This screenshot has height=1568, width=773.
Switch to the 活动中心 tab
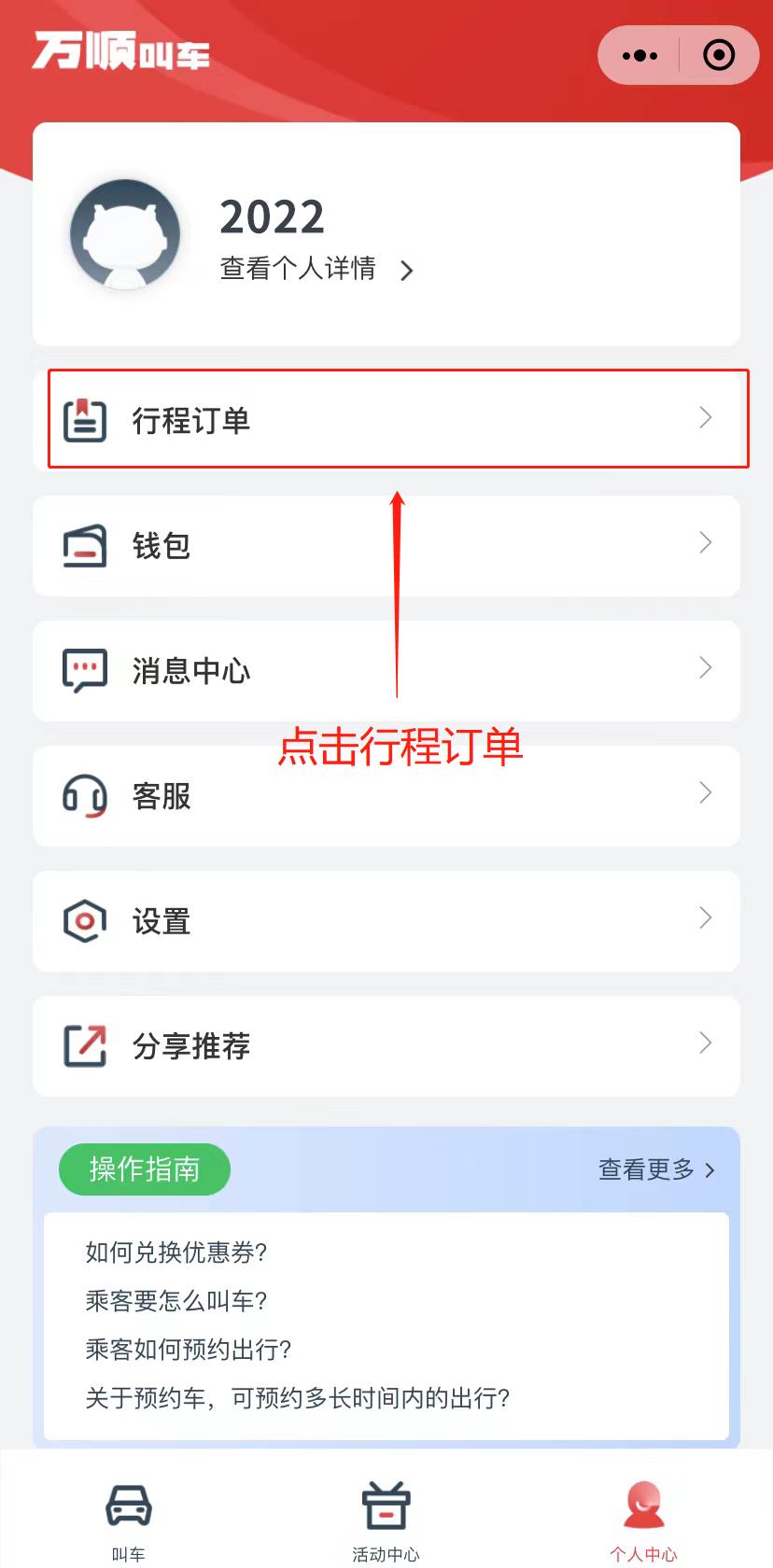386,1517
